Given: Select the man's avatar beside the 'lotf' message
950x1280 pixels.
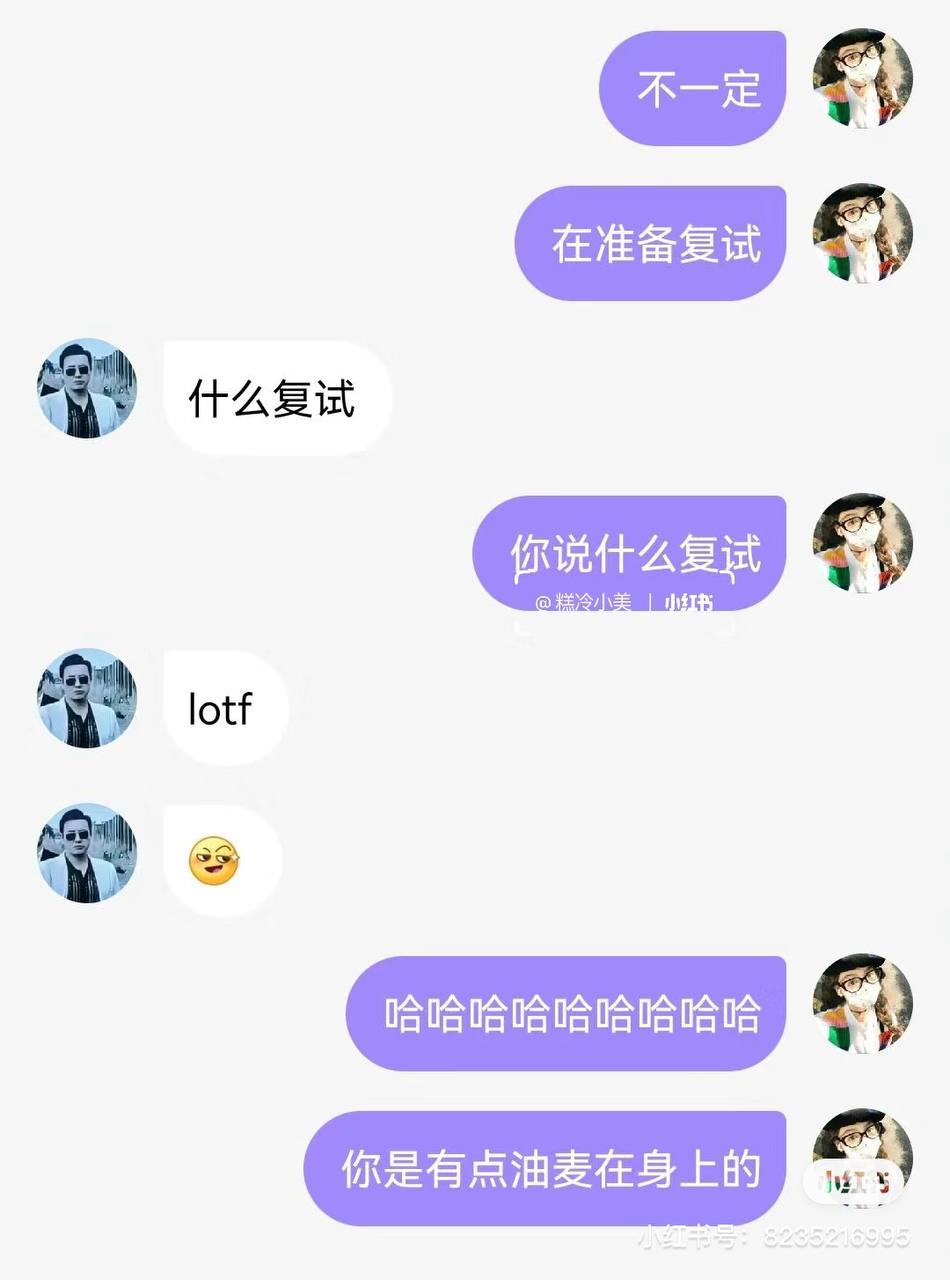Looking at the screenshot, I should (x=86, y=699).
